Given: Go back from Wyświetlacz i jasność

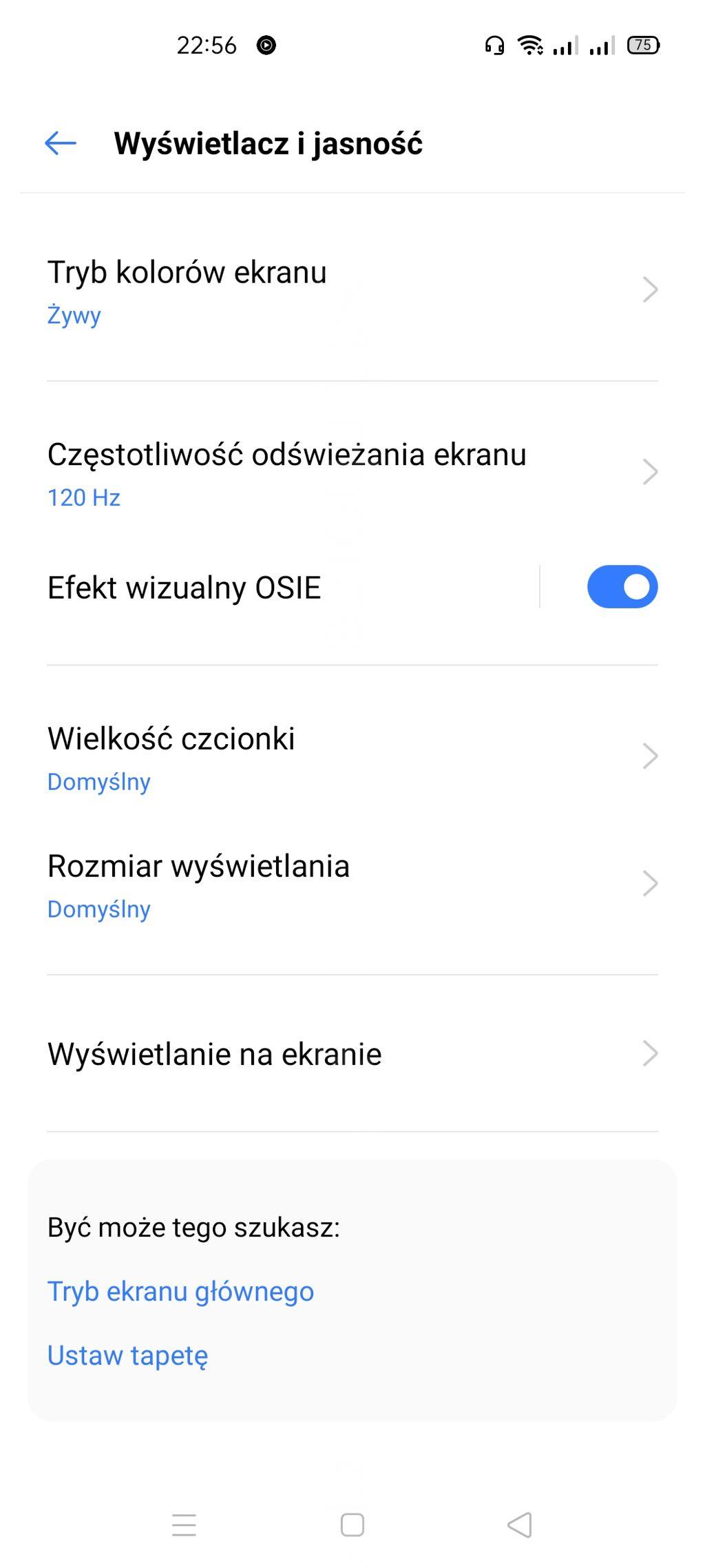Looking at the screenshot, I should (61, 143).
